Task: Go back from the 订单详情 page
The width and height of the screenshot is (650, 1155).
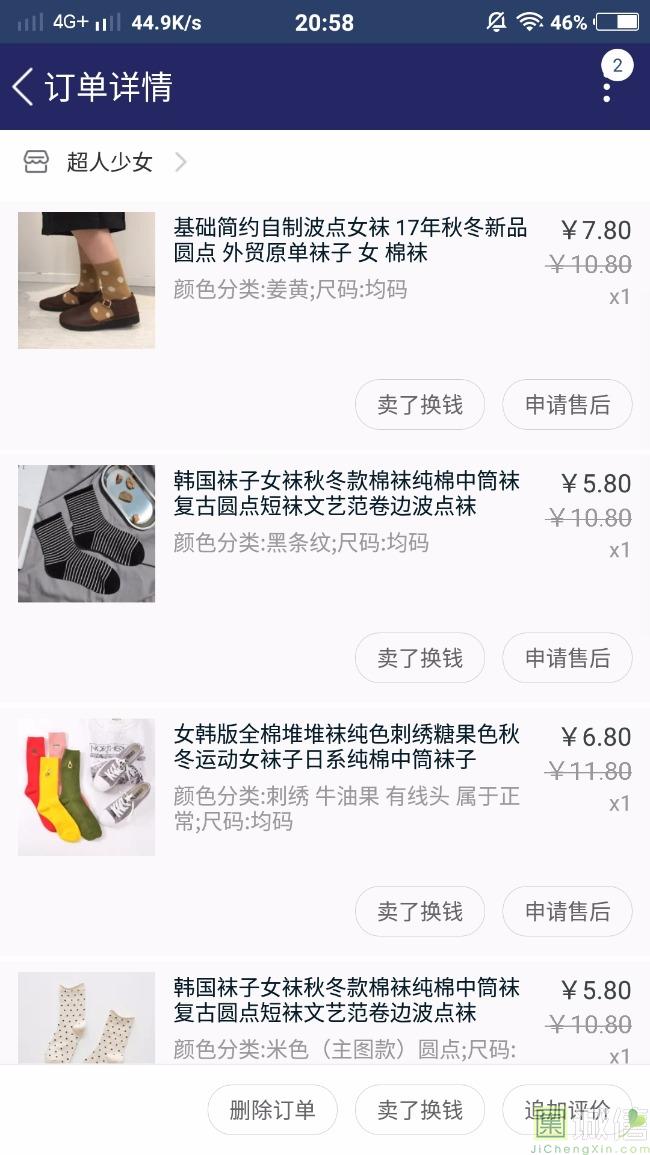Action: click(x=24, y=87)
